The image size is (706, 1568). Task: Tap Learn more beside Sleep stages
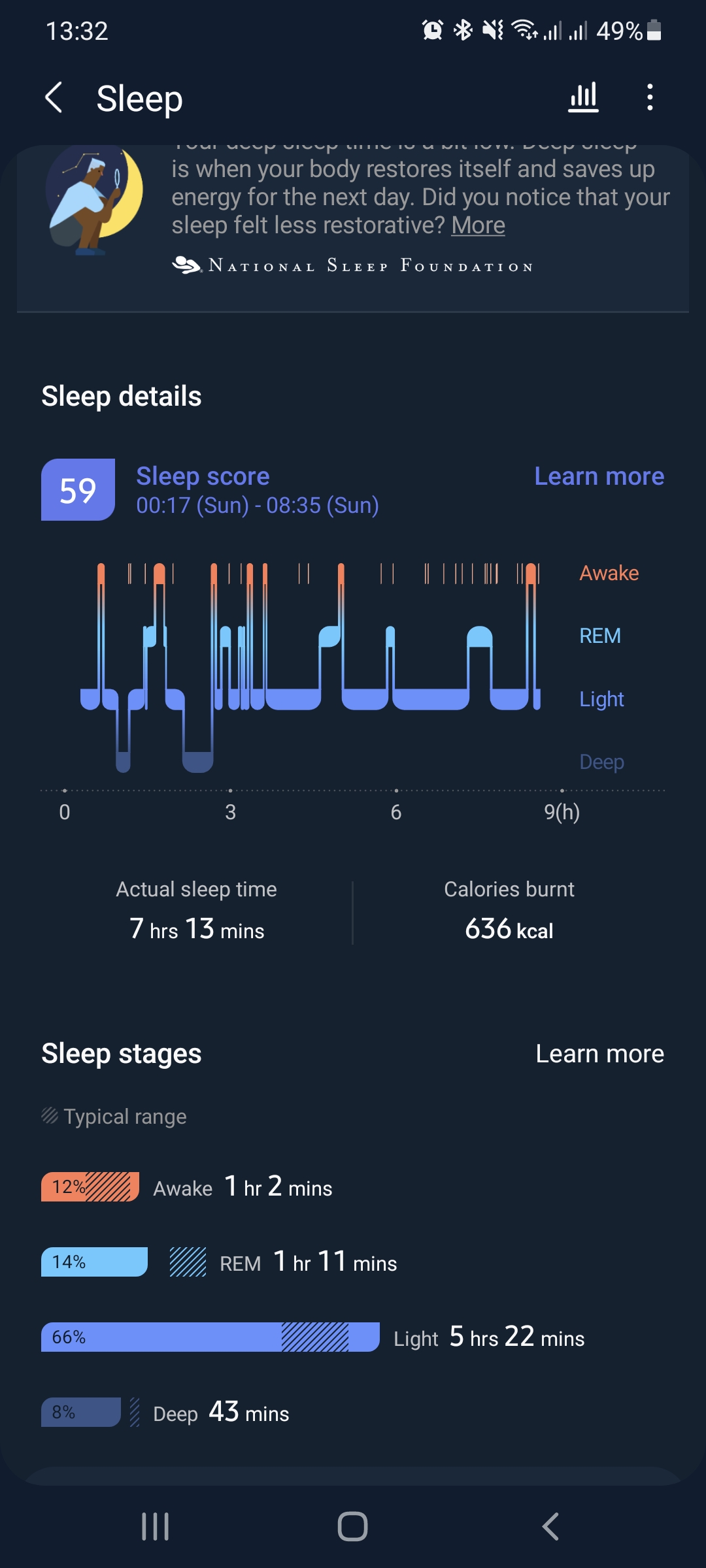(599, 1054)
